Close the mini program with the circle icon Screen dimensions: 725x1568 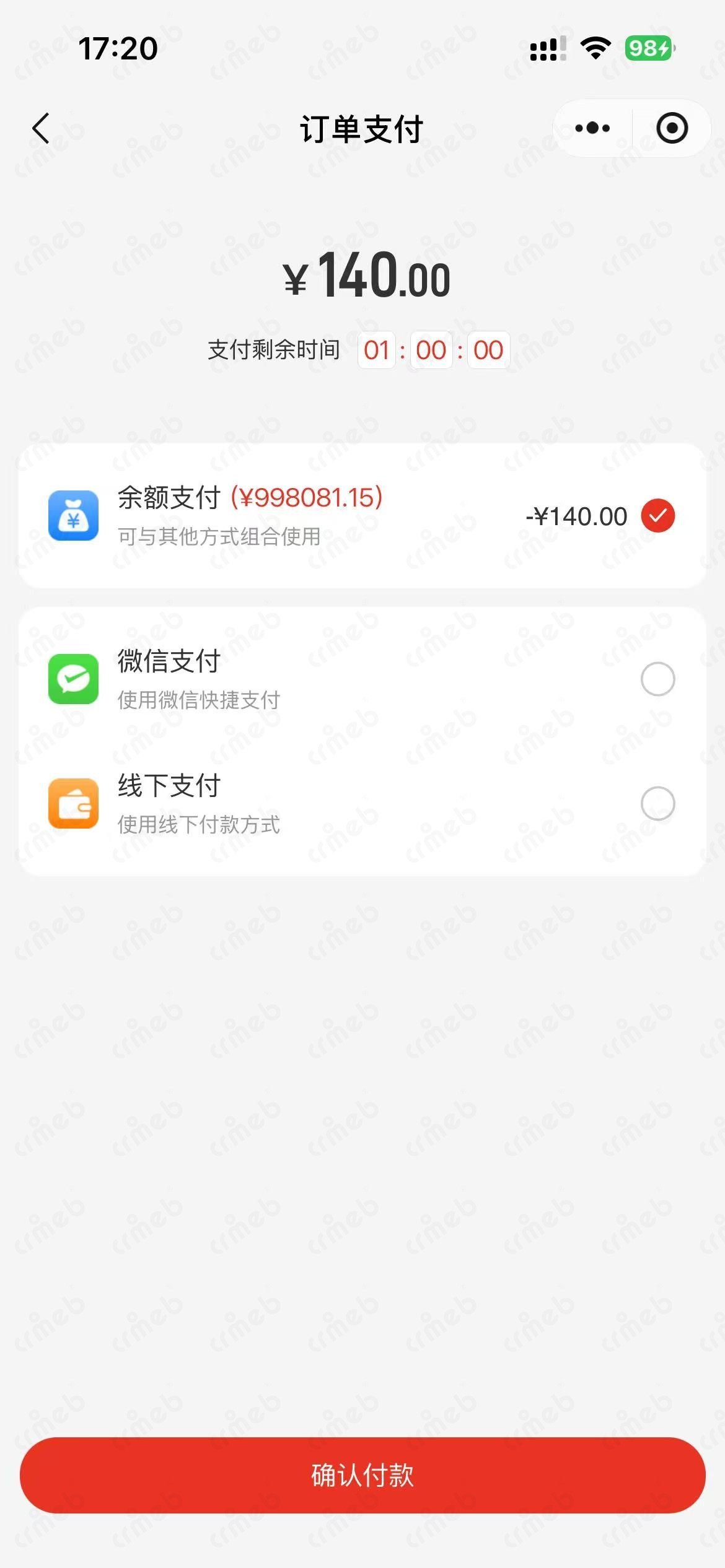pos(672,128)
